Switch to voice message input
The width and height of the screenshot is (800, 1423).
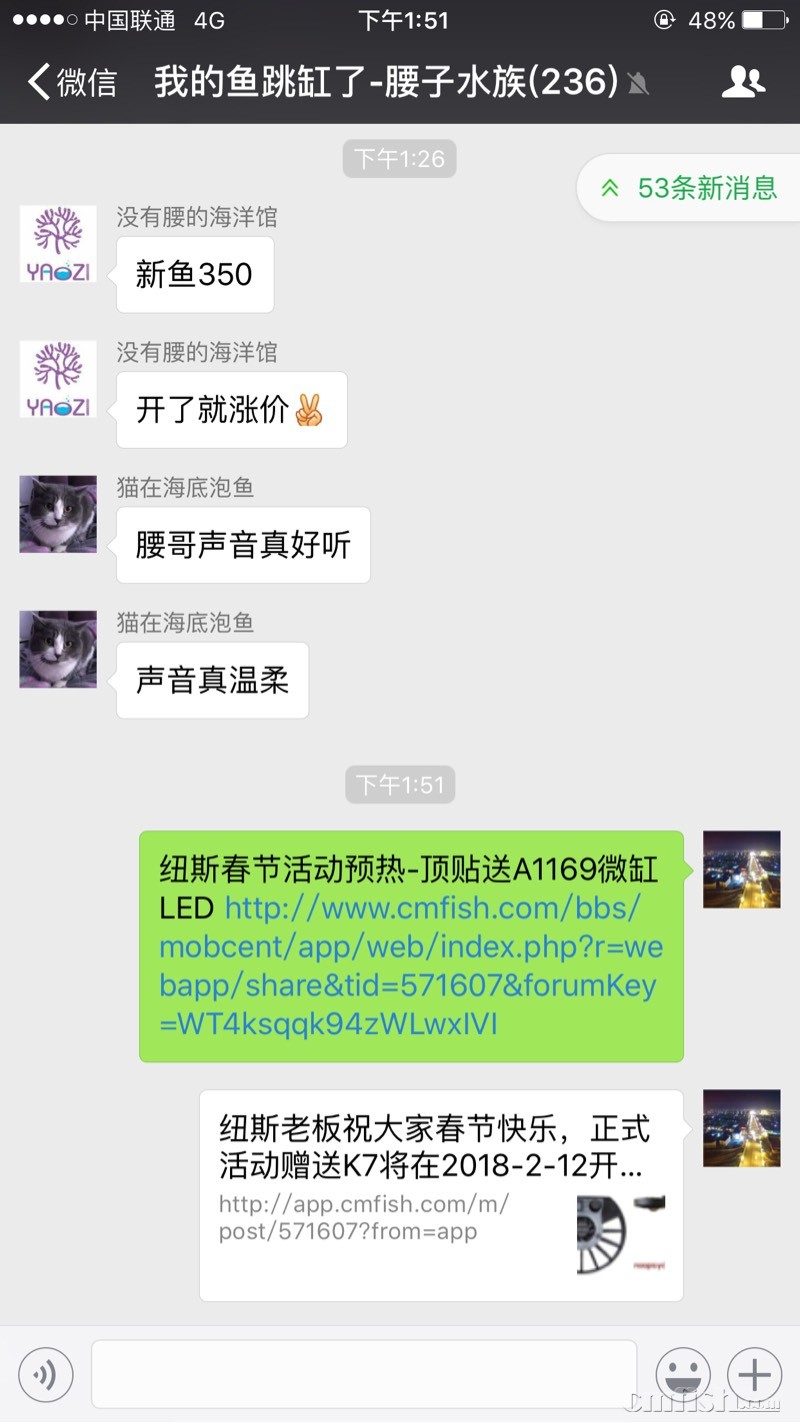[45, 1375]
